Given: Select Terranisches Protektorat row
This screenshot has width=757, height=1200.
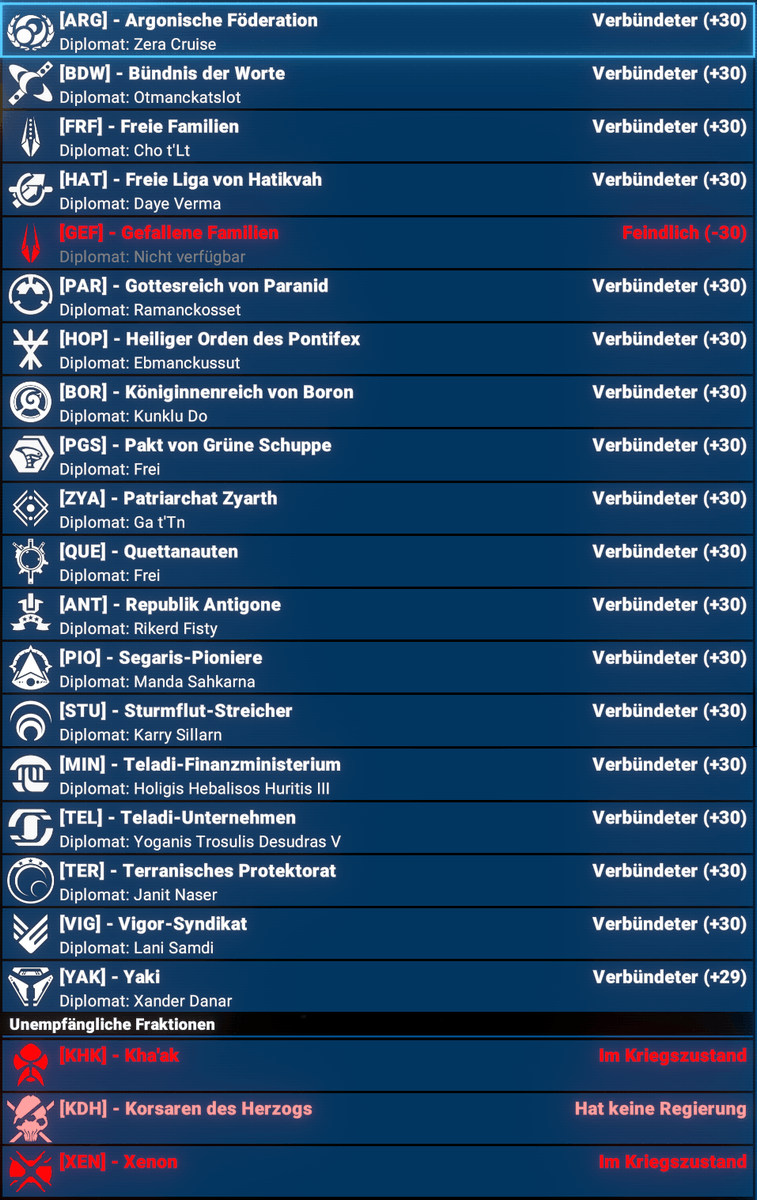Looking at the screenshot, I should (378, 881).
